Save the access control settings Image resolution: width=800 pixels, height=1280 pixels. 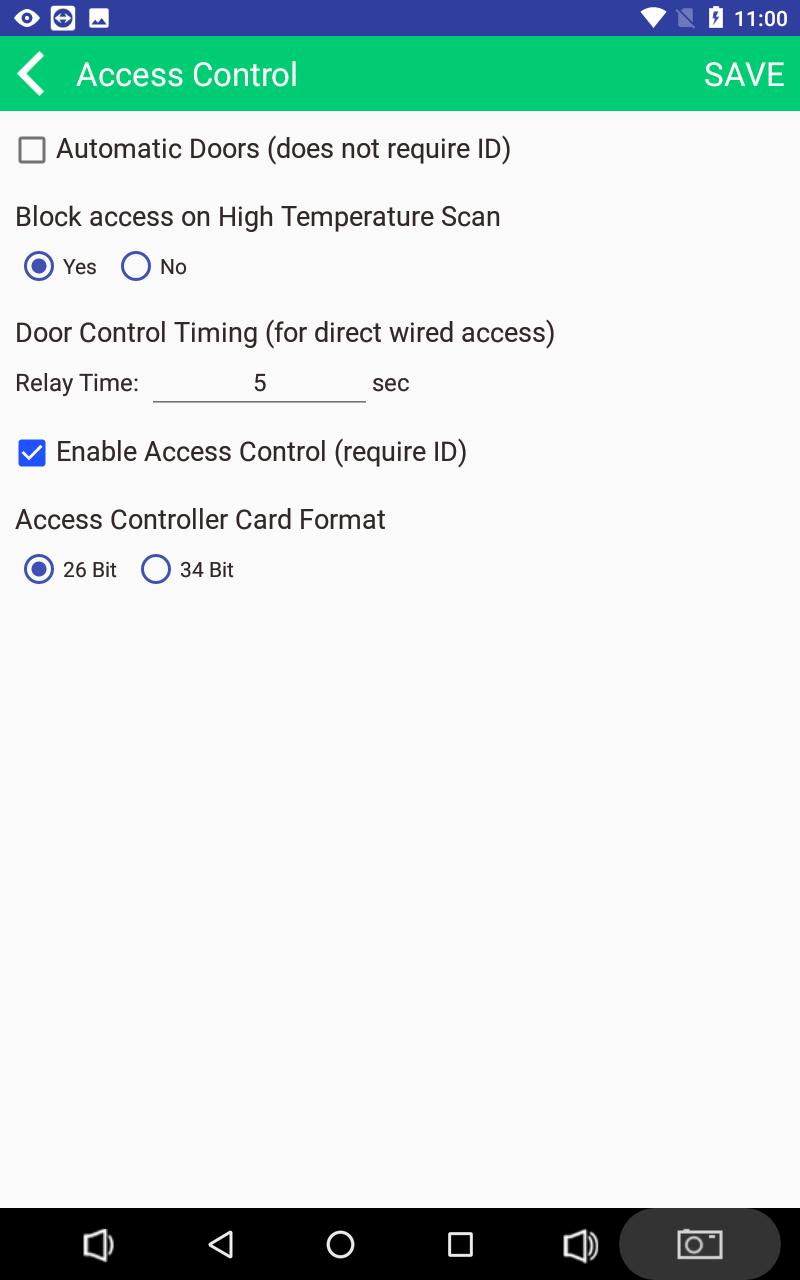pos(744,75)
